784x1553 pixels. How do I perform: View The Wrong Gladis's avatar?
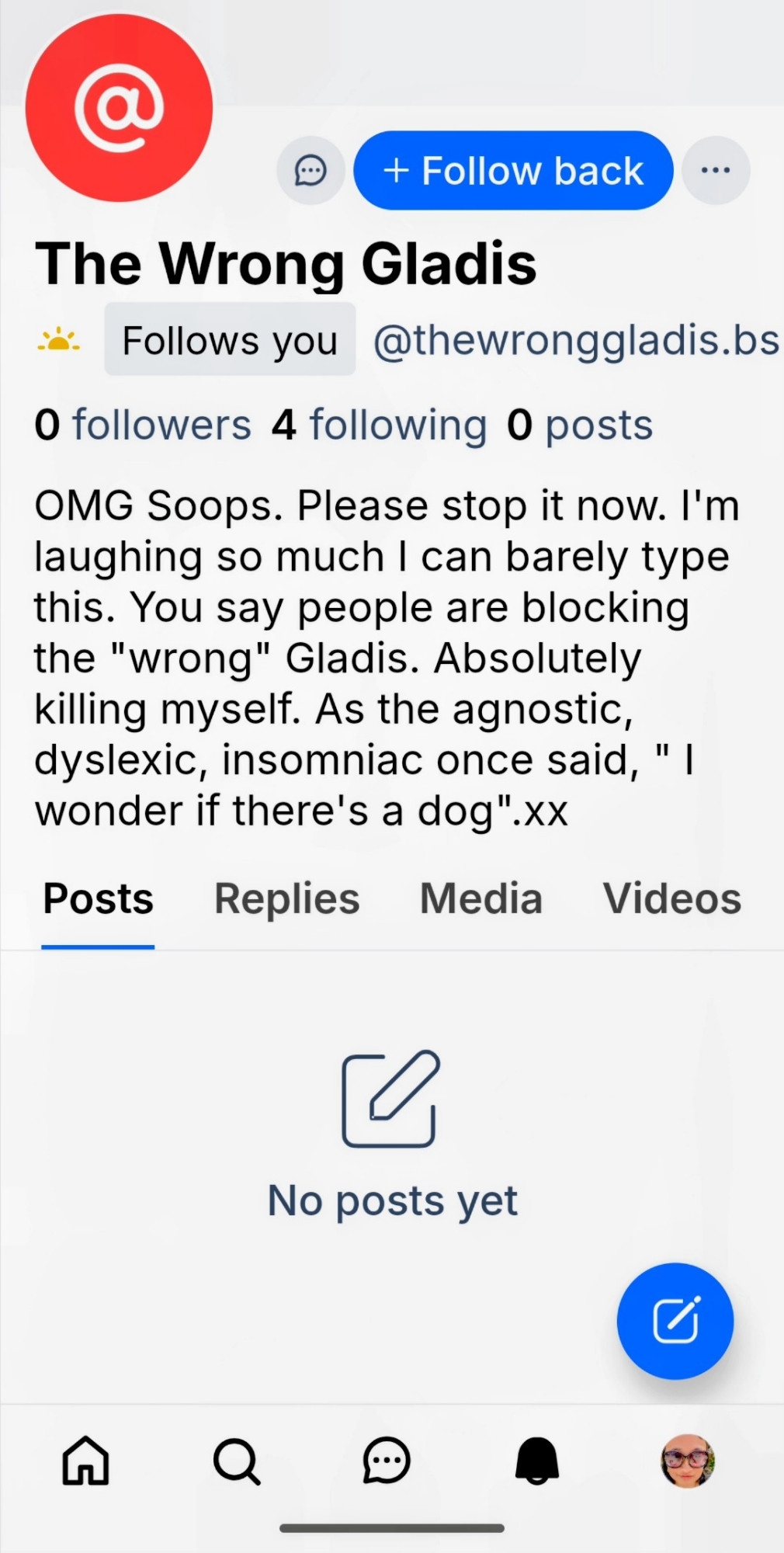click(119, 108)
